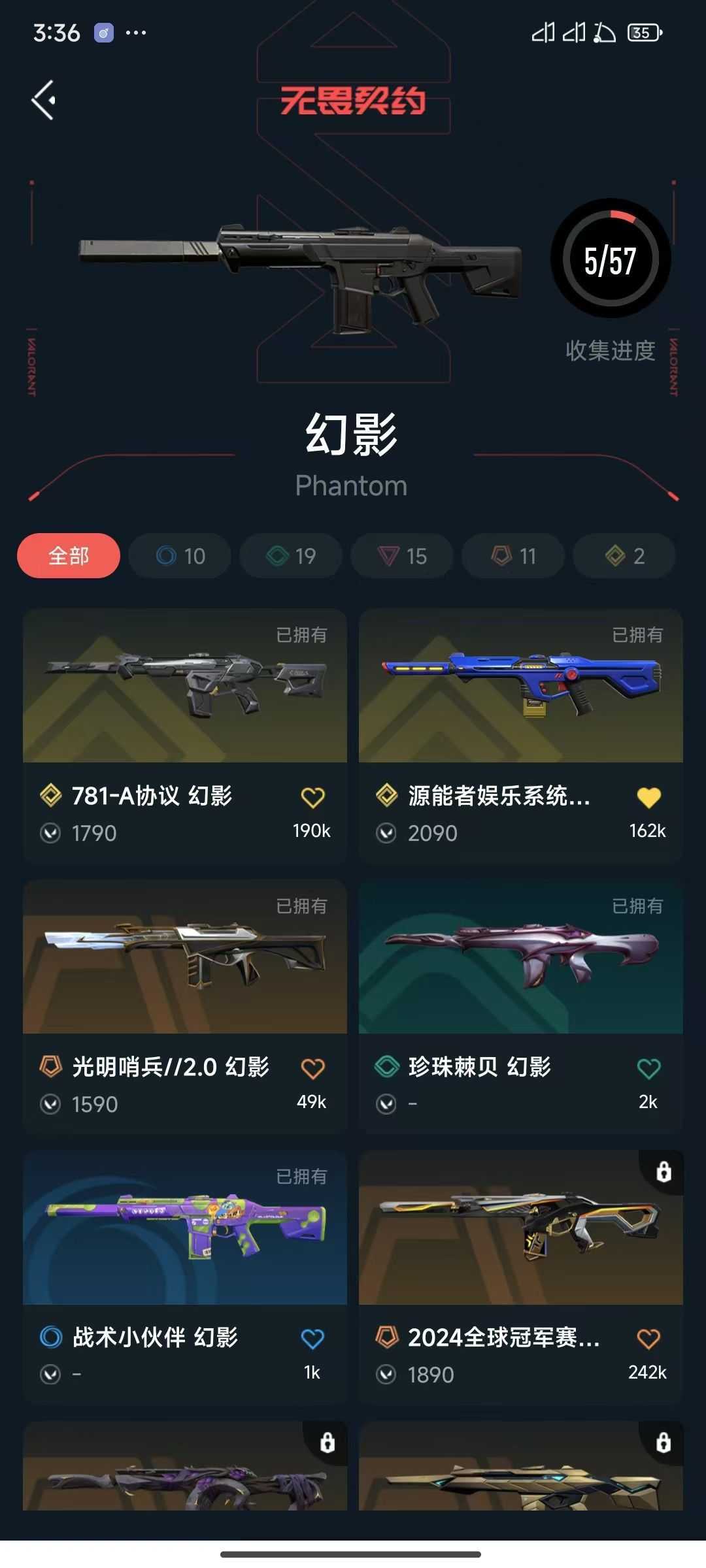Filter skins by the pink tier 15
Screen dimensions: 706x1568
[402, 556]
